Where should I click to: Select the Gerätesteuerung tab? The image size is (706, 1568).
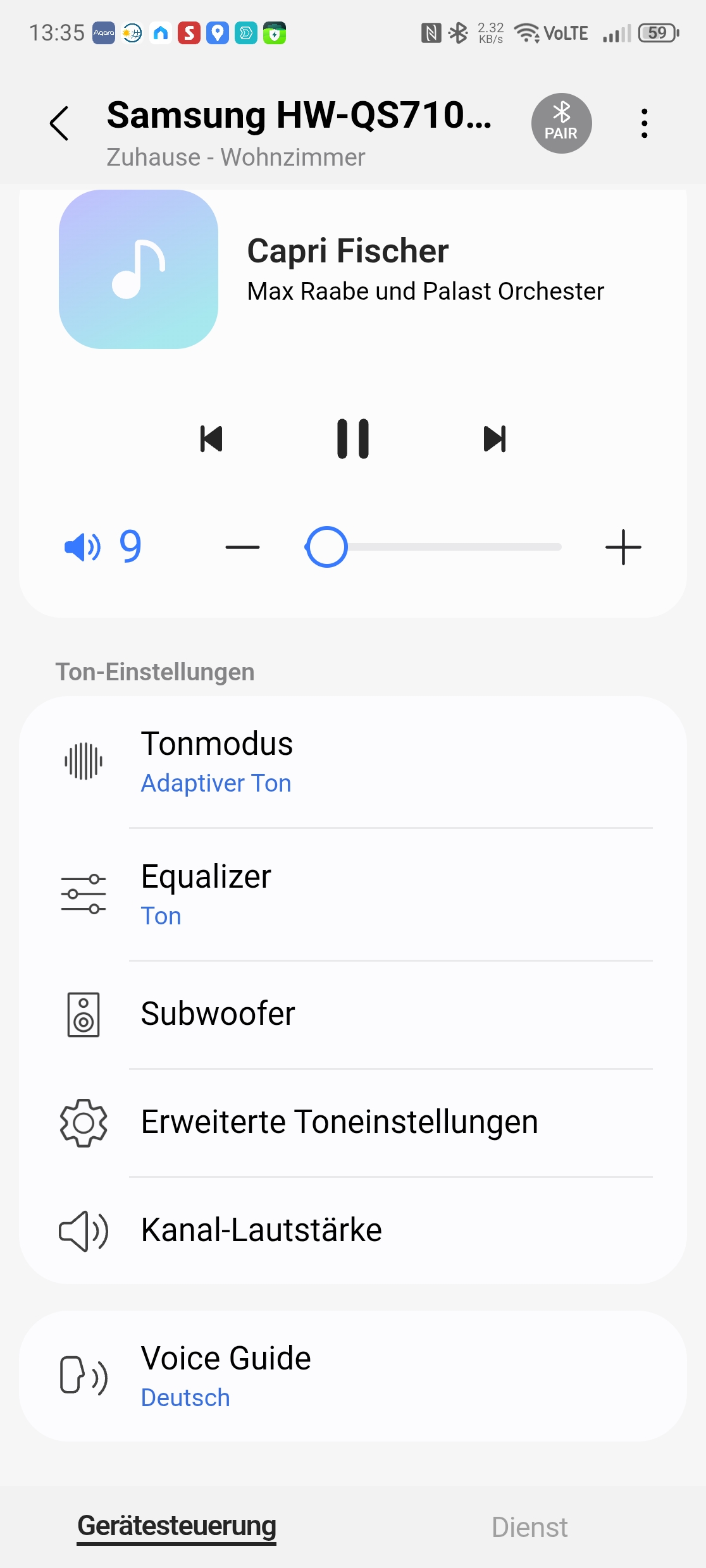pos(176,1527)
